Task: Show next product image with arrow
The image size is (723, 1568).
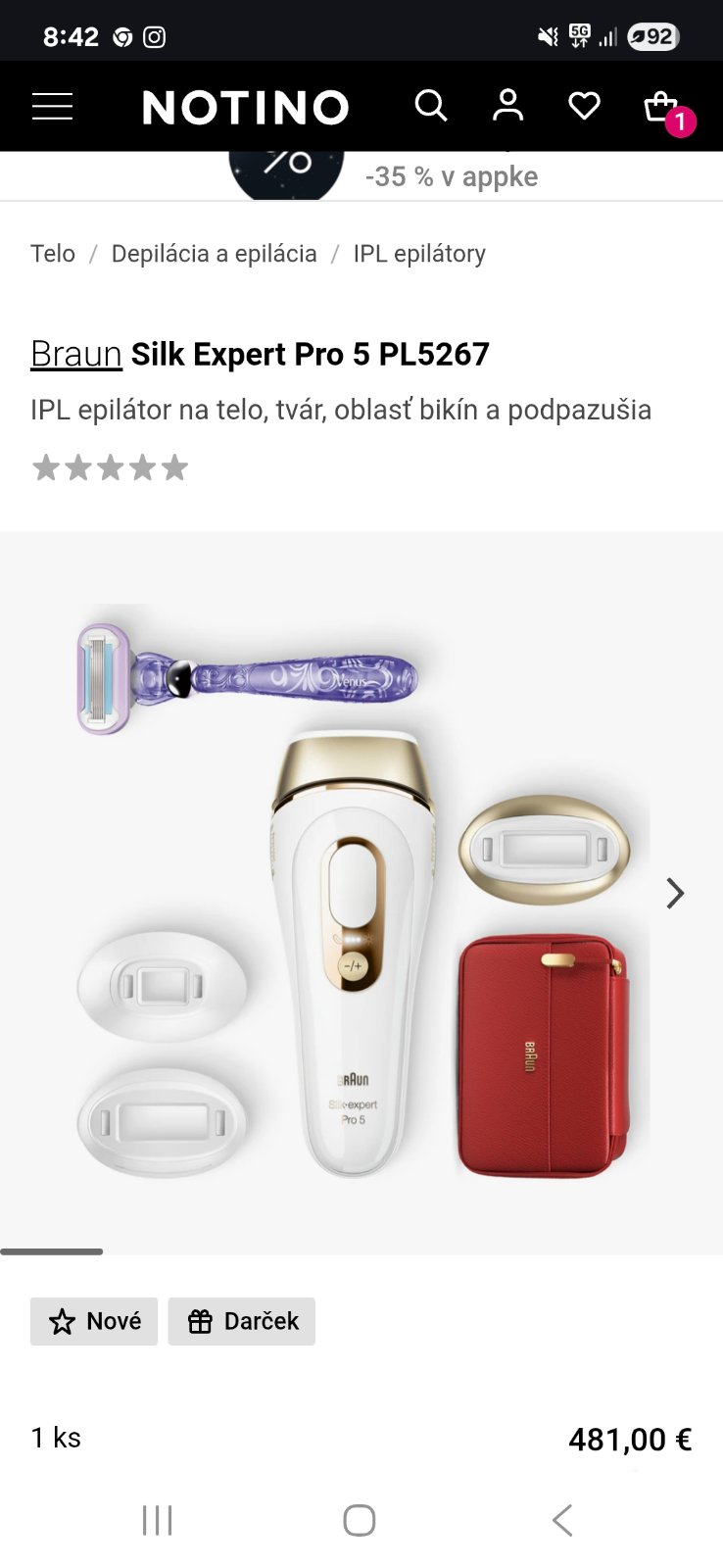Action: [675, 893]
